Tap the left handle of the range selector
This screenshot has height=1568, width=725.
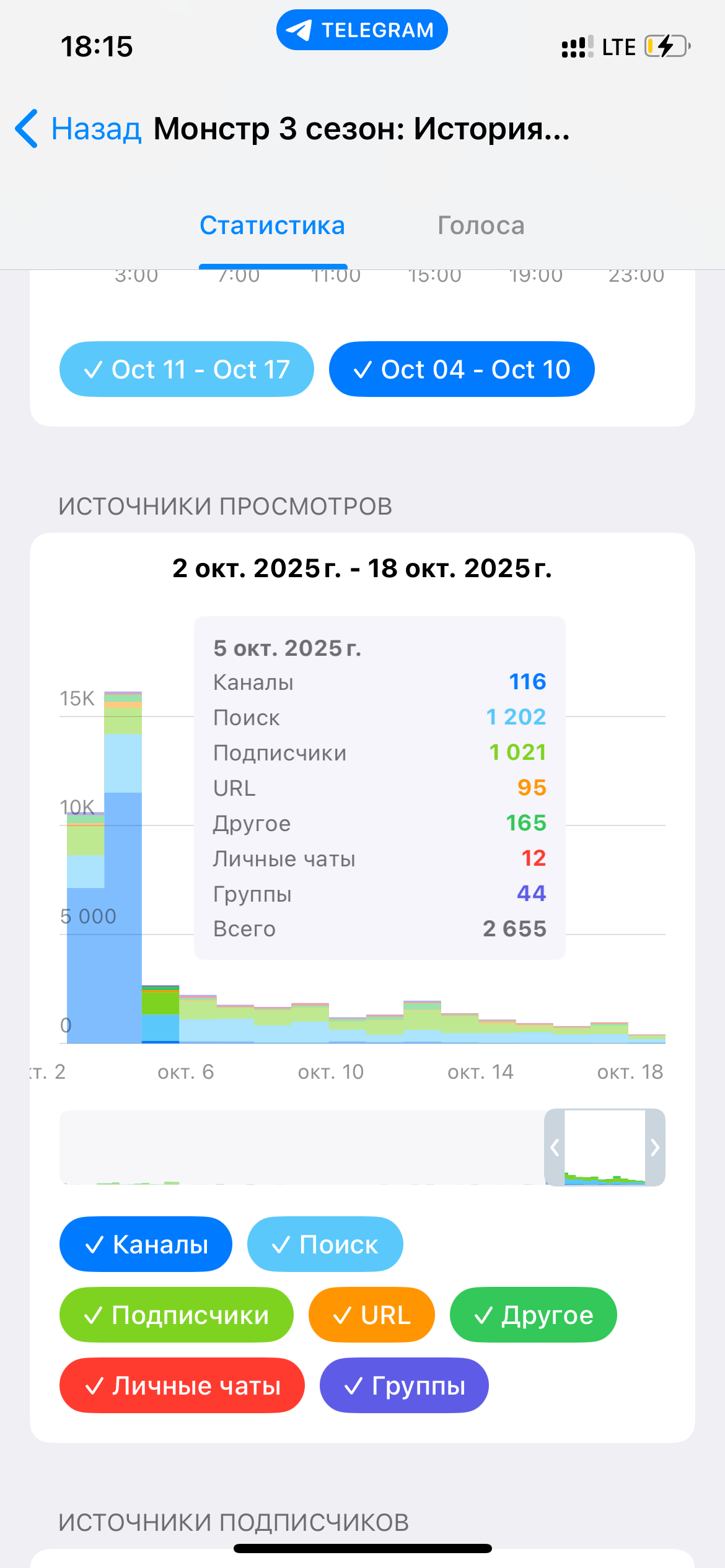555,1148
